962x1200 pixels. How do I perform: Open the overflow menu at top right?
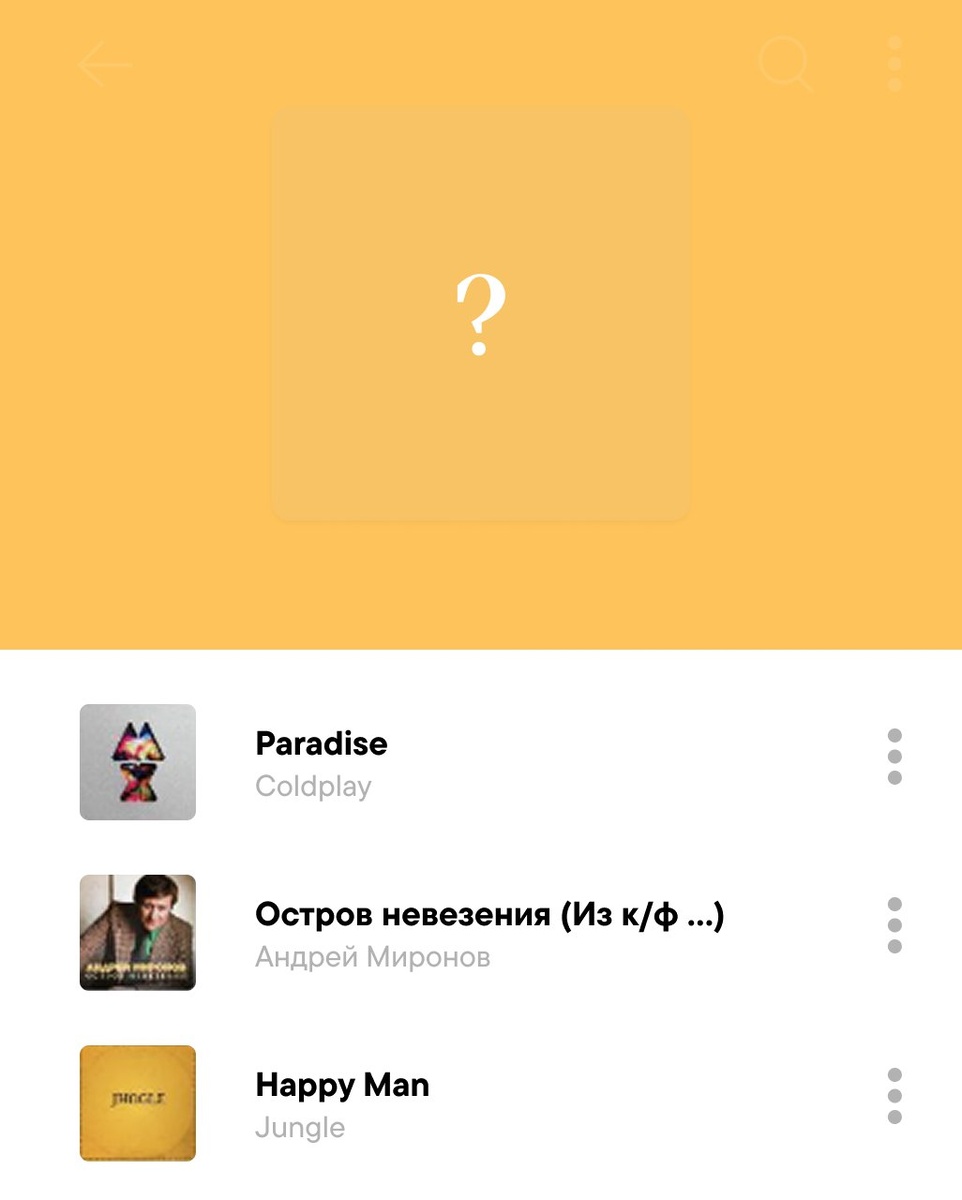(x=893, y=64)
